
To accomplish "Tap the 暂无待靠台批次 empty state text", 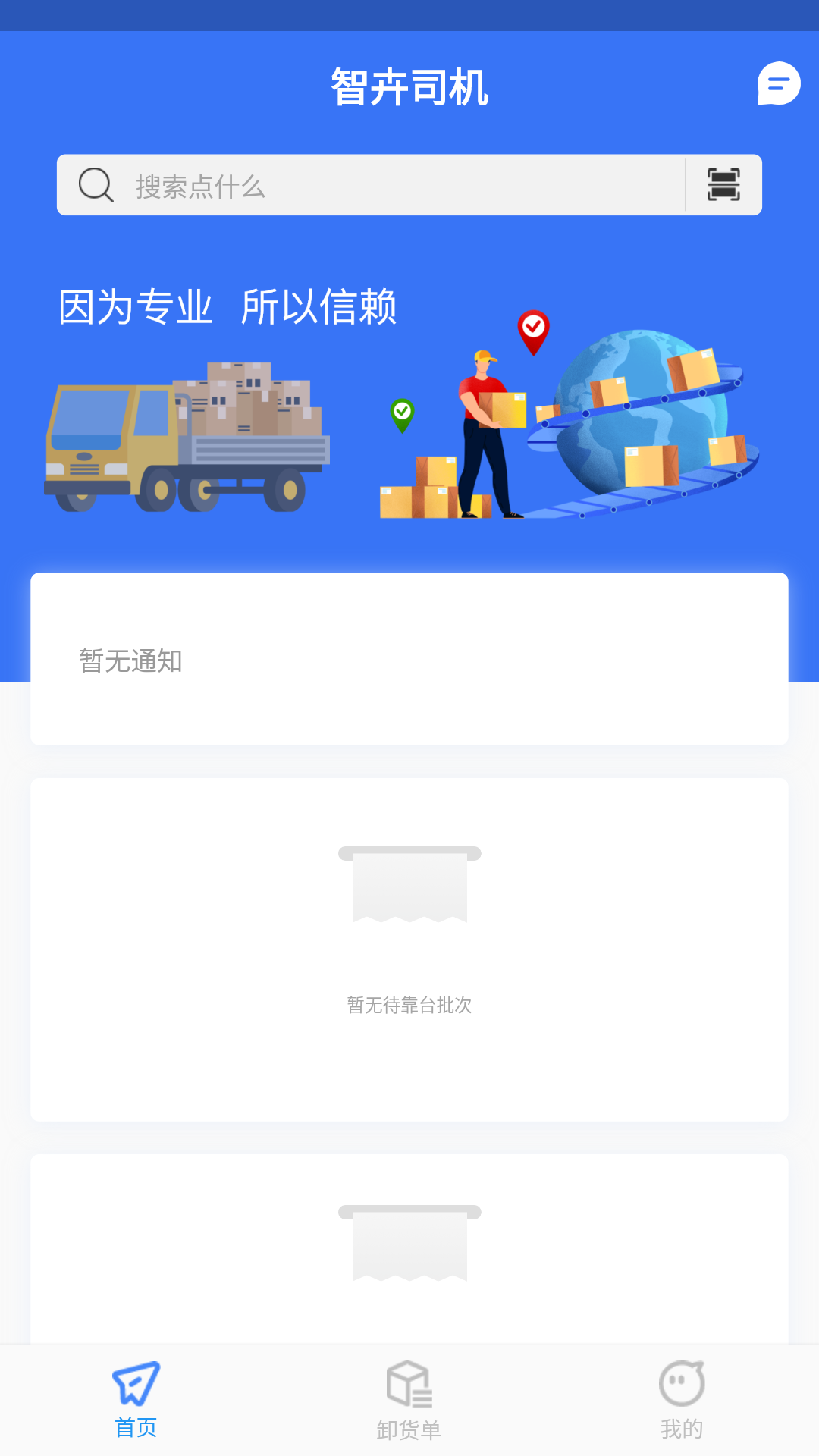I will 409,1004.
